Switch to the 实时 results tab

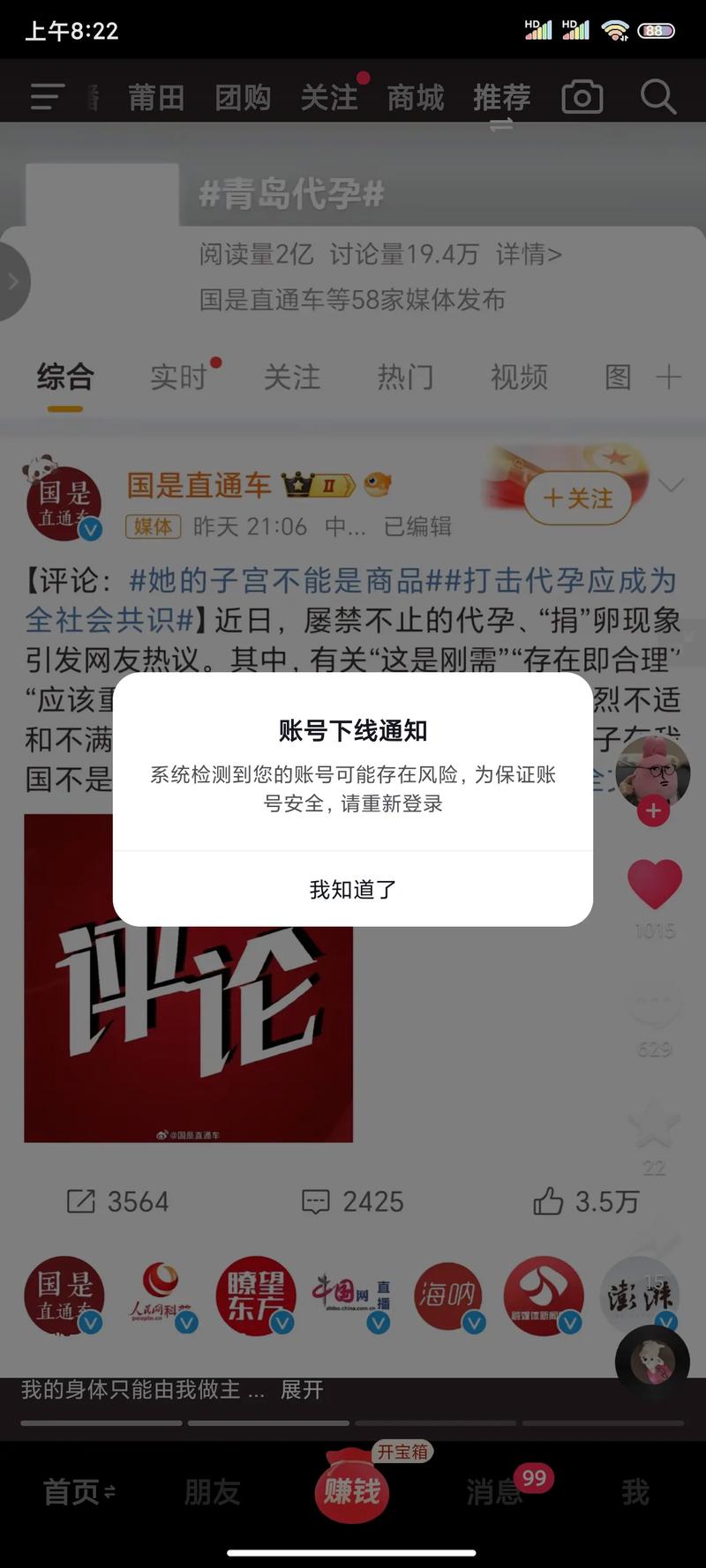coord(178,377)
